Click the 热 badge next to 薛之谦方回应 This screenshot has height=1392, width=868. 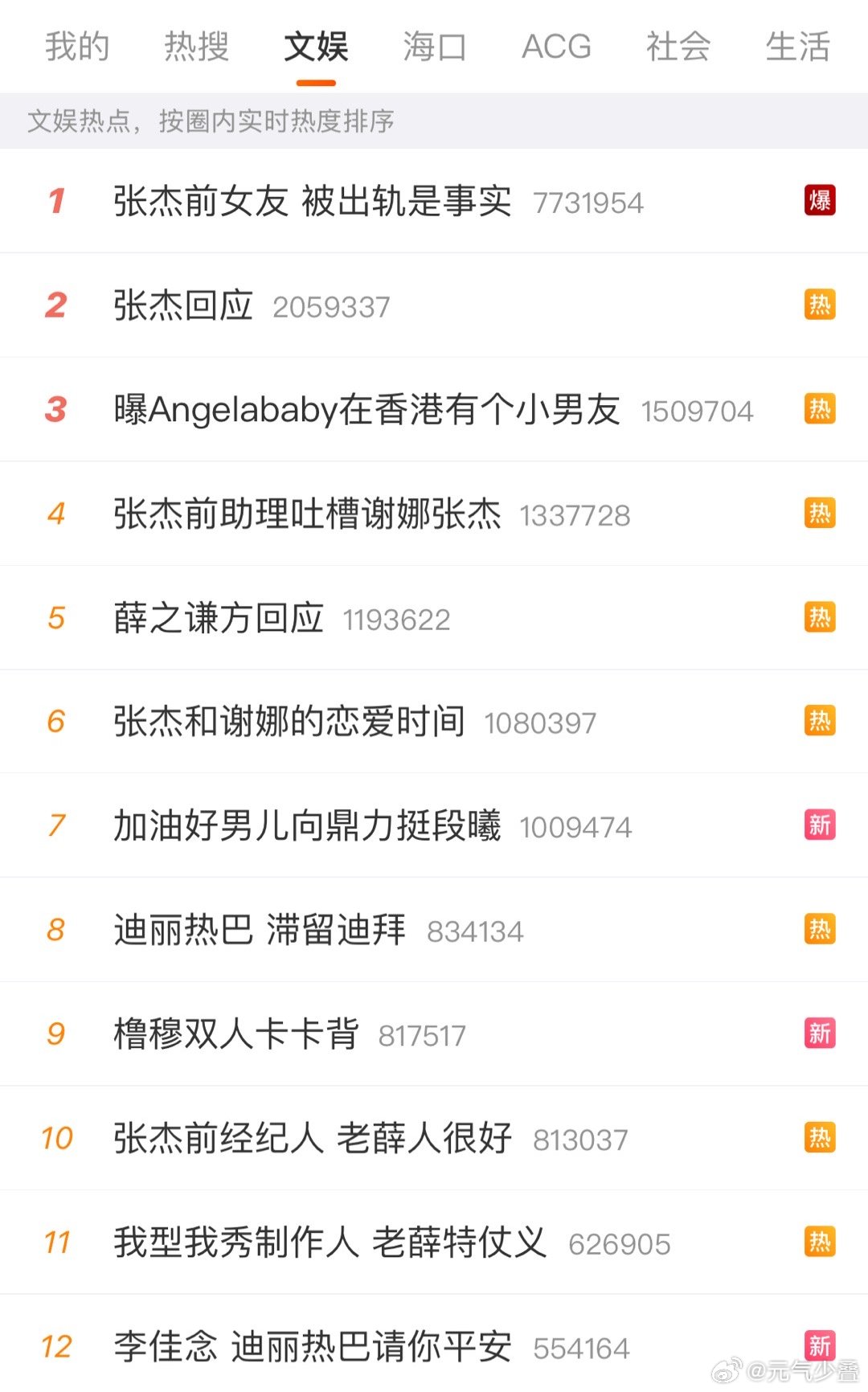(x=819, y=617)
